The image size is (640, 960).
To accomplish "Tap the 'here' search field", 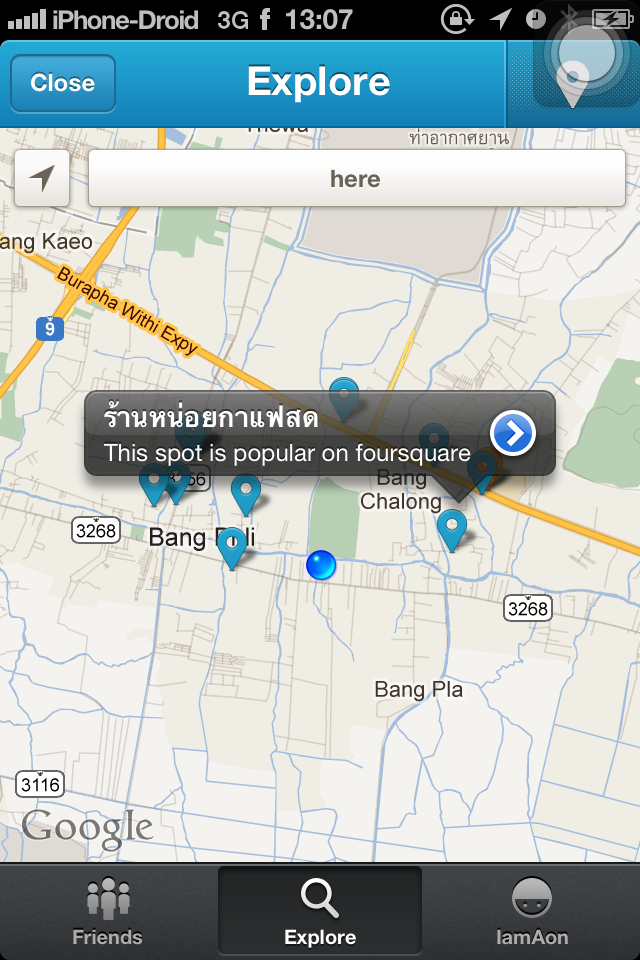I will [x=356, y=179].
